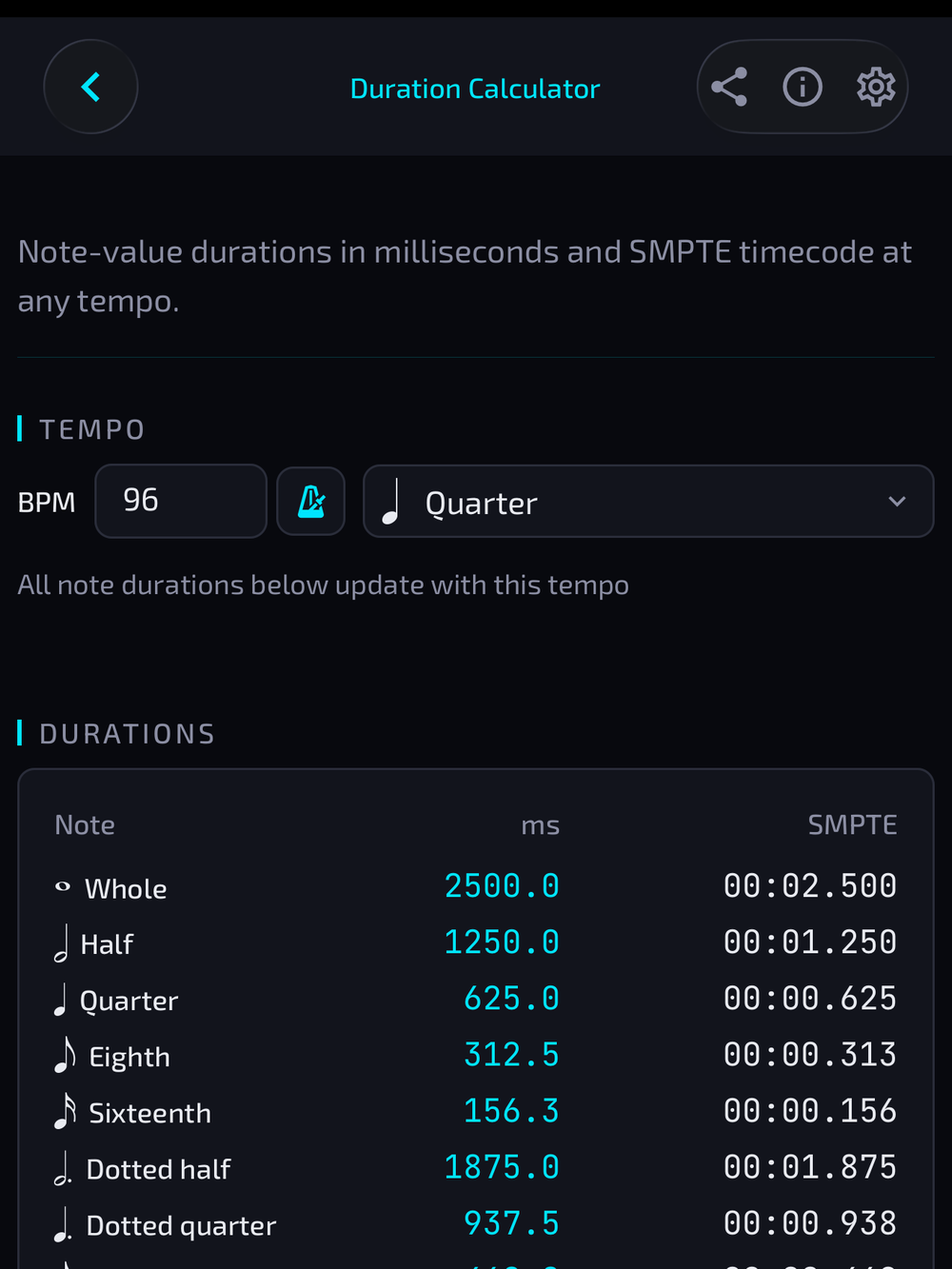This screenshot has height=1269, width=952.
Task: Click the dotted quarter note icon
Action: click(61, 1224)
